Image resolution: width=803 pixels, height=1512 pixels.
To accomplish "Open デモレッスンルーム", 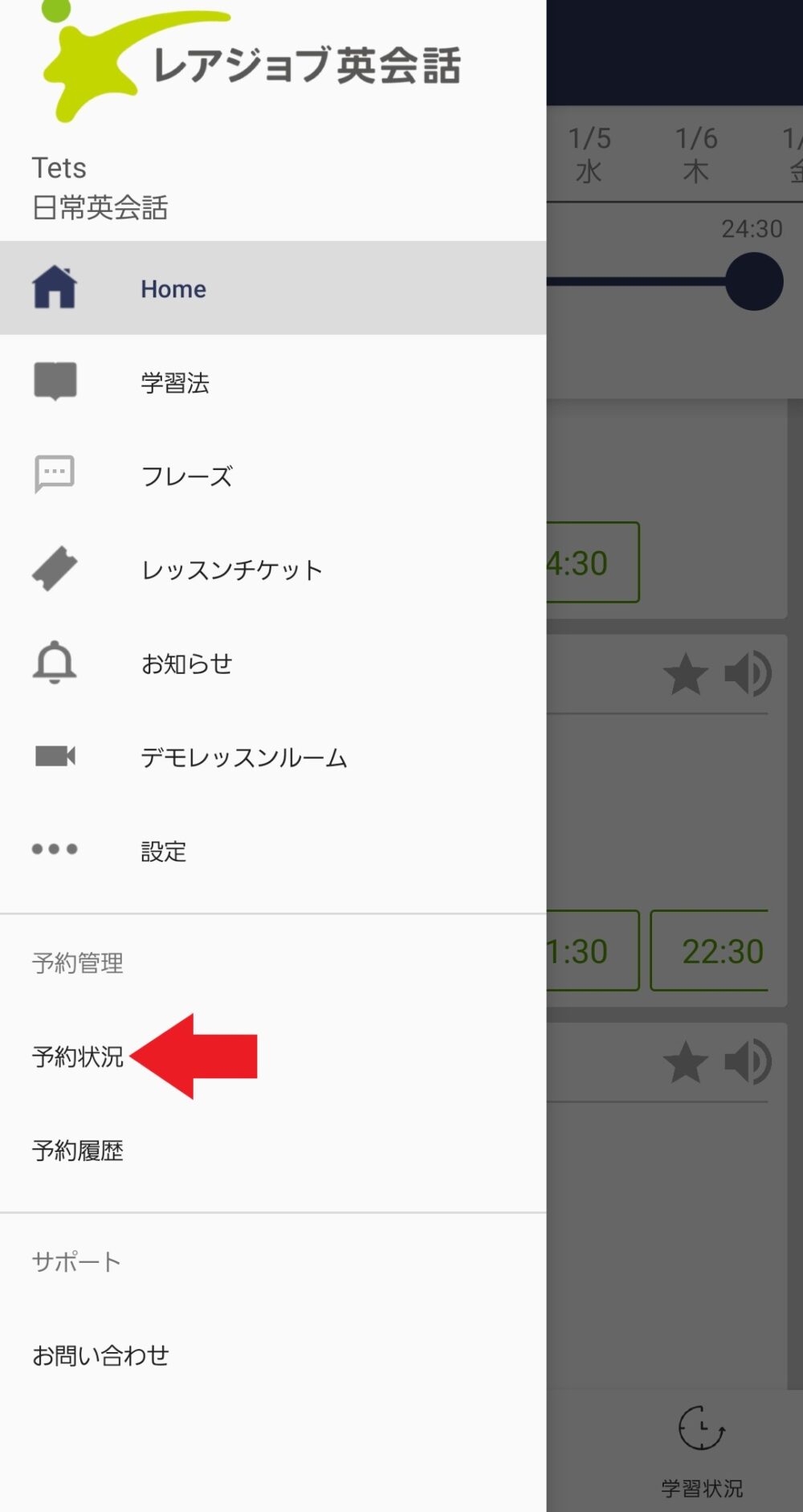I will point(273,757).
